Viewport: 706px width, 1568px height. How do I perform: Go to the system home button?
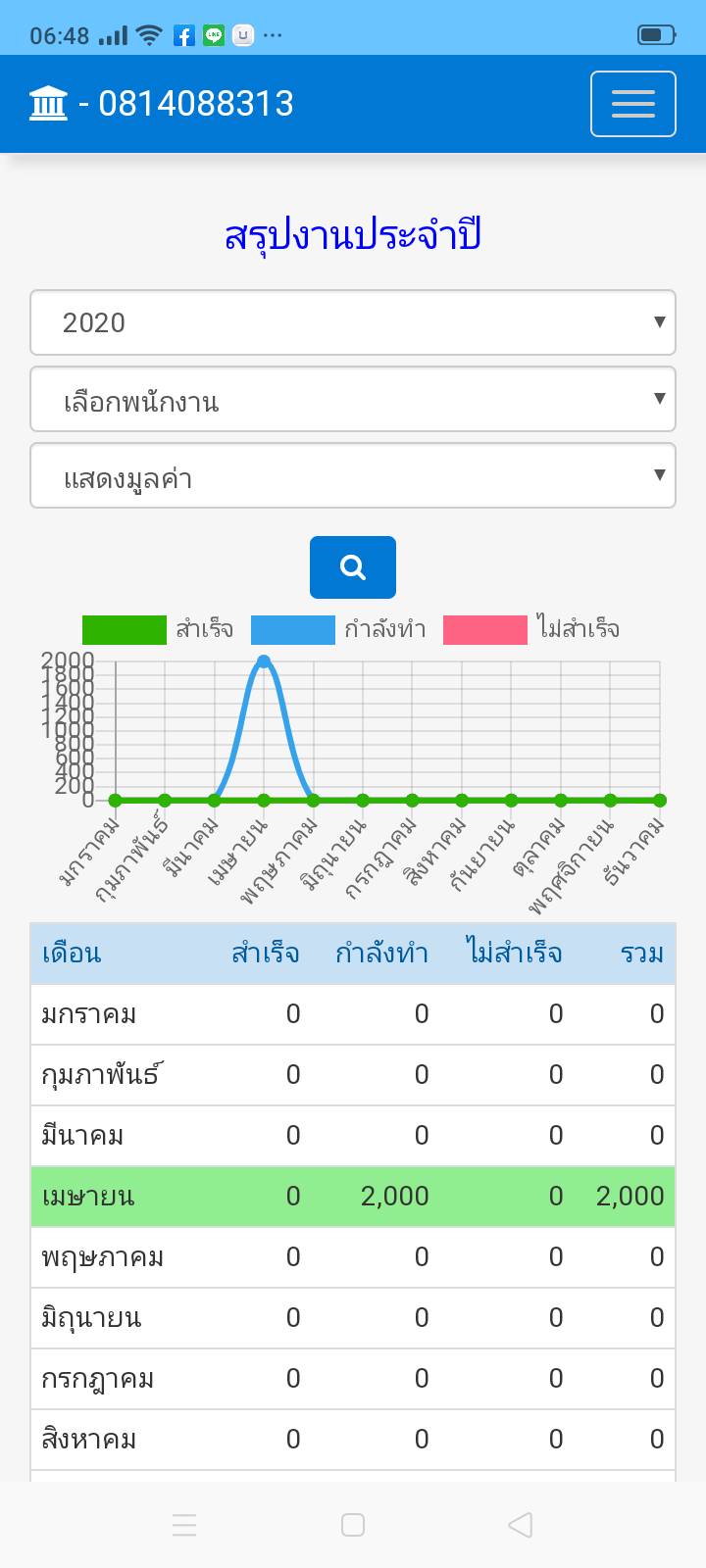(x=353, y=1525)
